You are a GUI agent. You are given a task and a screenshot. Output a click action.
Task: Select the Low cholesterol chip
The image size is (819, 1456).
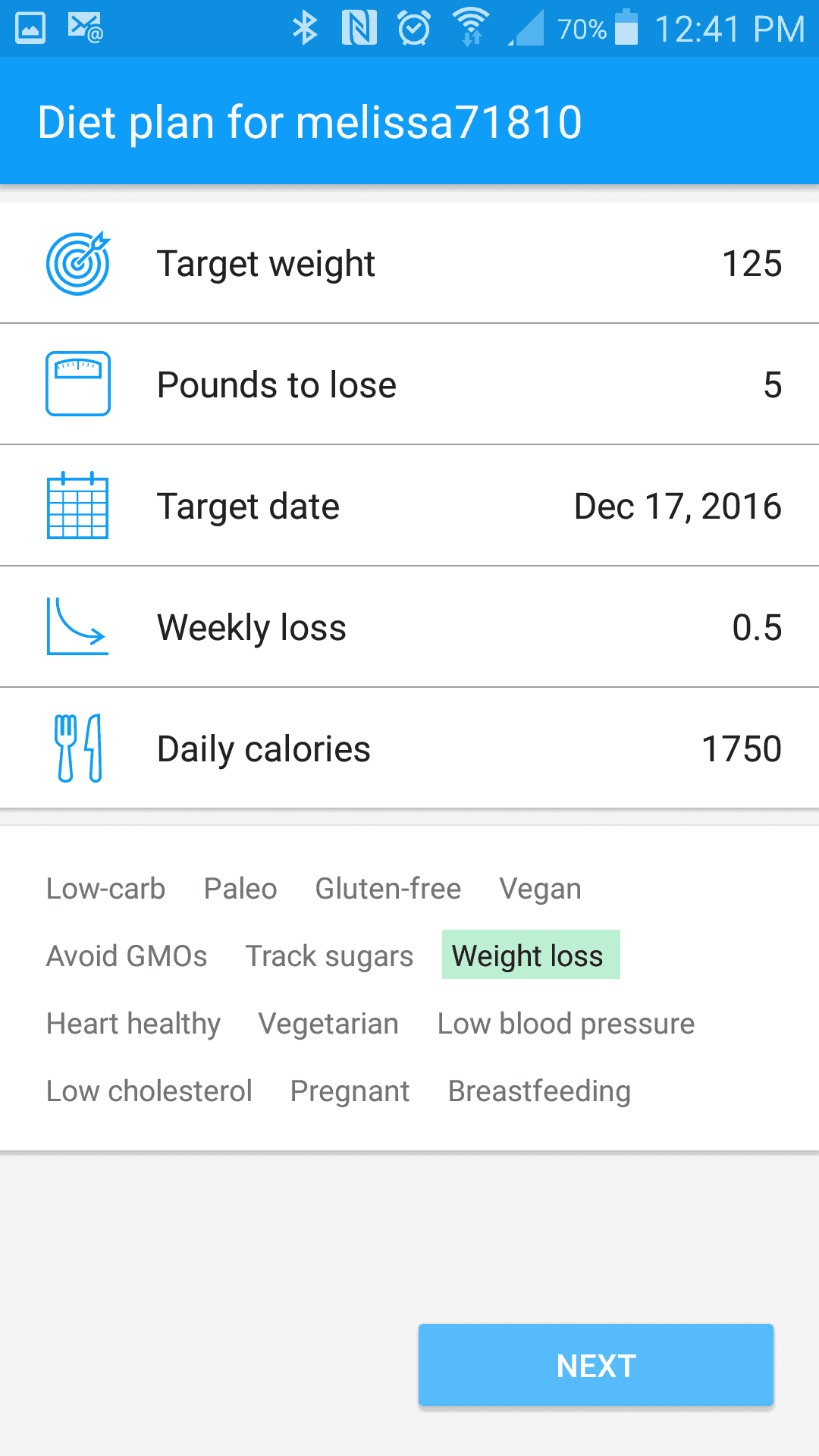tap(149, 1090)
